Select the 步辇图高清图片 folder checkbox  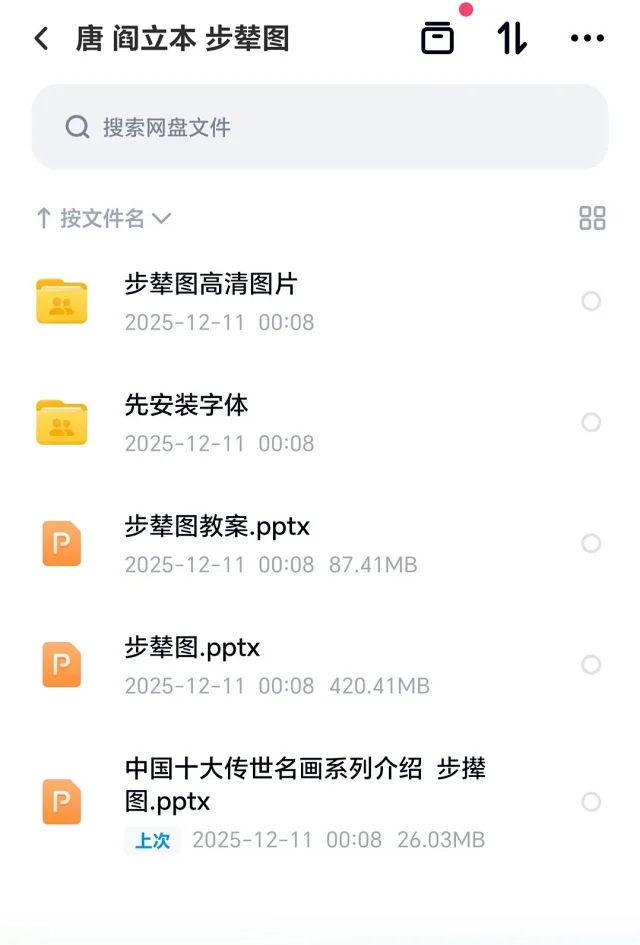coord(591,301)
